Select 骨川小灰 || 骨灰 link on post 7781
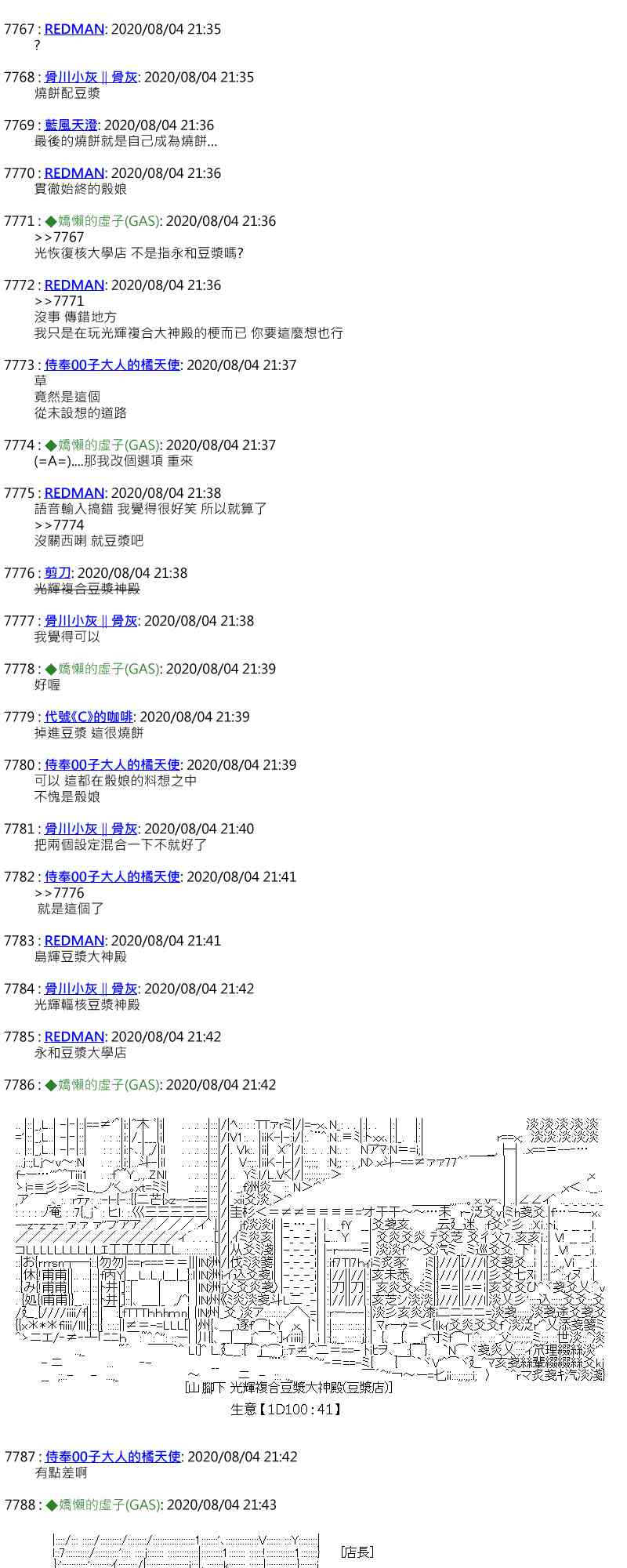 [x=91, y=829]
